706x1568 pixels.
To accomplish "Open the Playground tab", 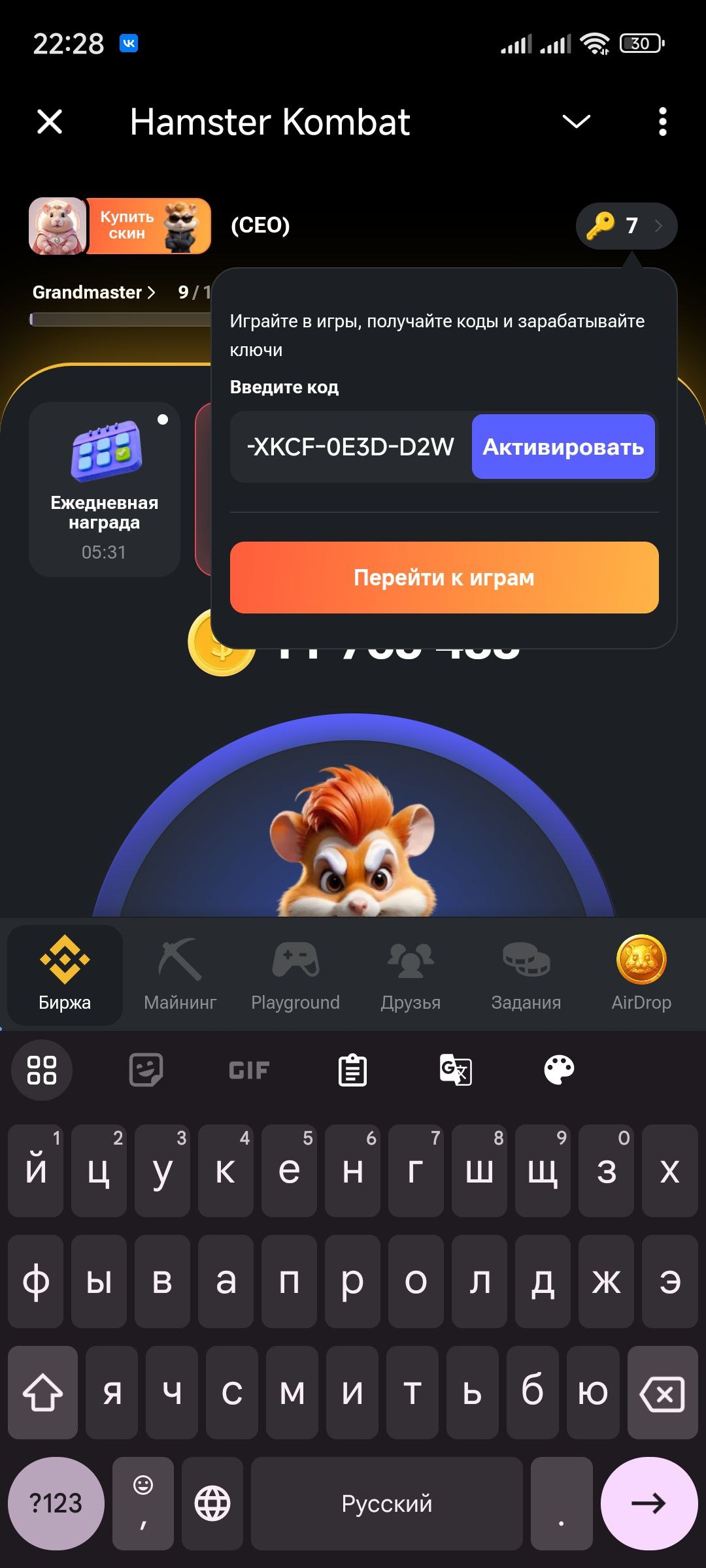I will click(295, 974).
